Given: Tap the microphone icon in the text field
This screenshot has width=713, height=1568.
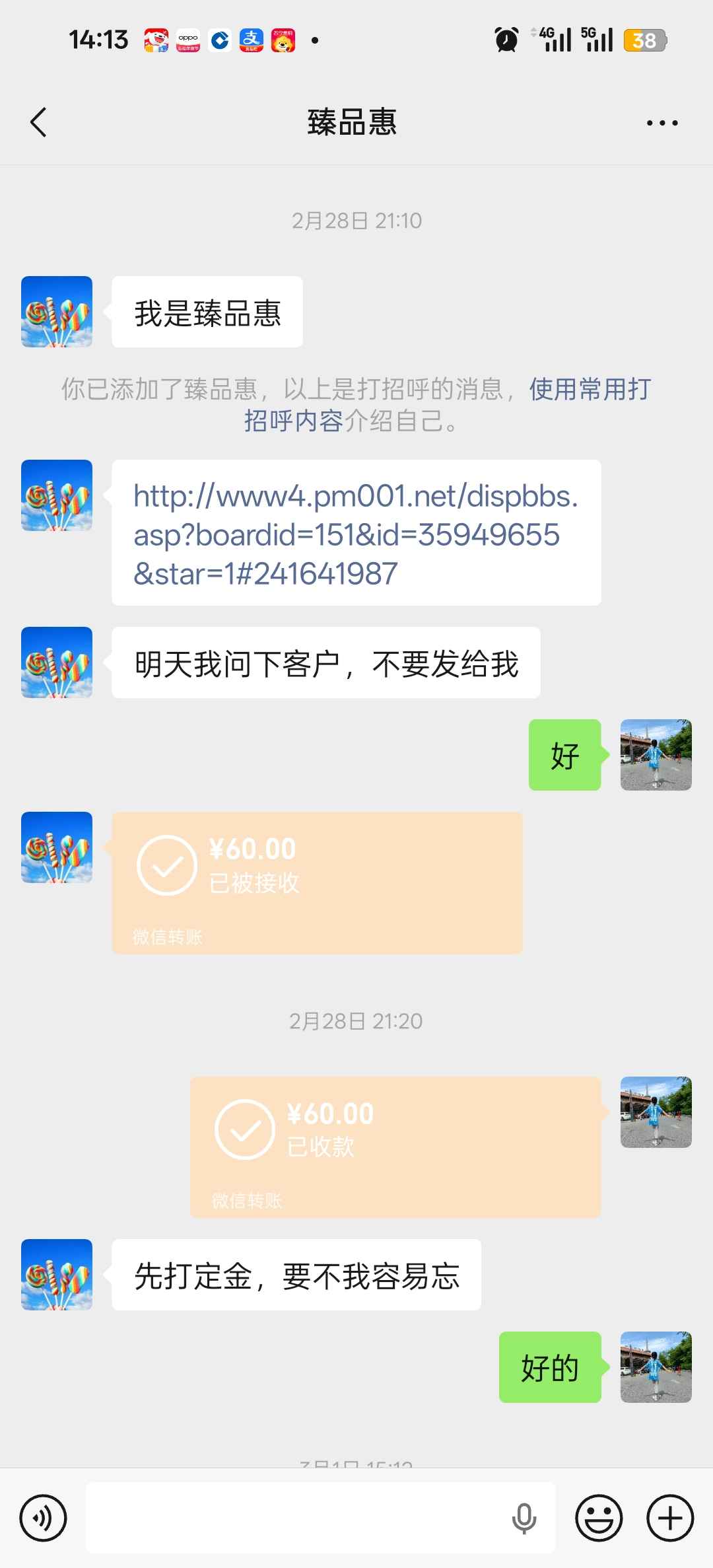Looking at the screenshot, I should pos(524,1518).
